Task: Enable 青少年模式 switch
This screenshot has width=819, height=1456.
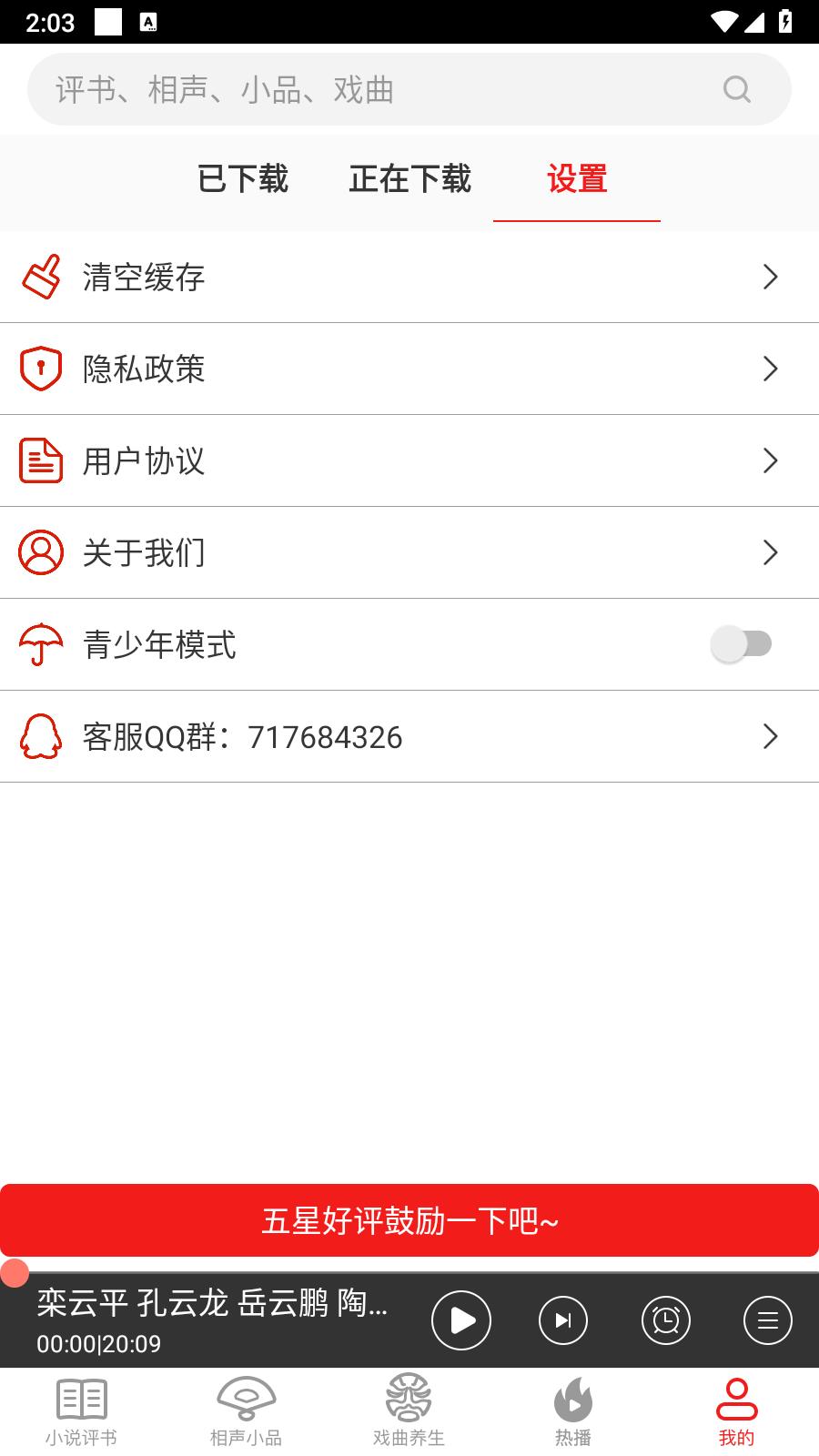Action: (742, 645)
